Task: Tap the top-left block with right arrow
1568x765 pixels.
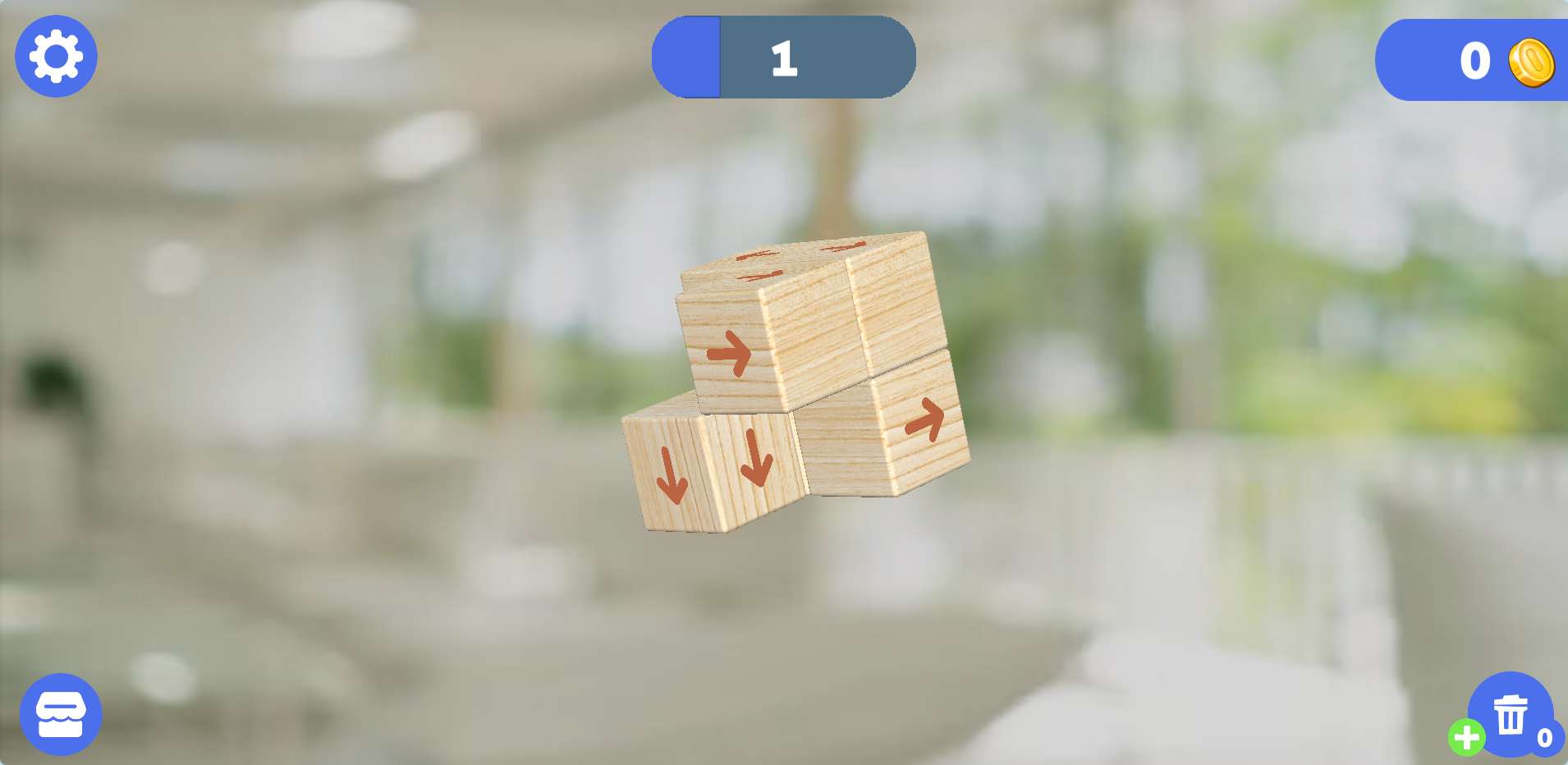Action: pos(727,355)
